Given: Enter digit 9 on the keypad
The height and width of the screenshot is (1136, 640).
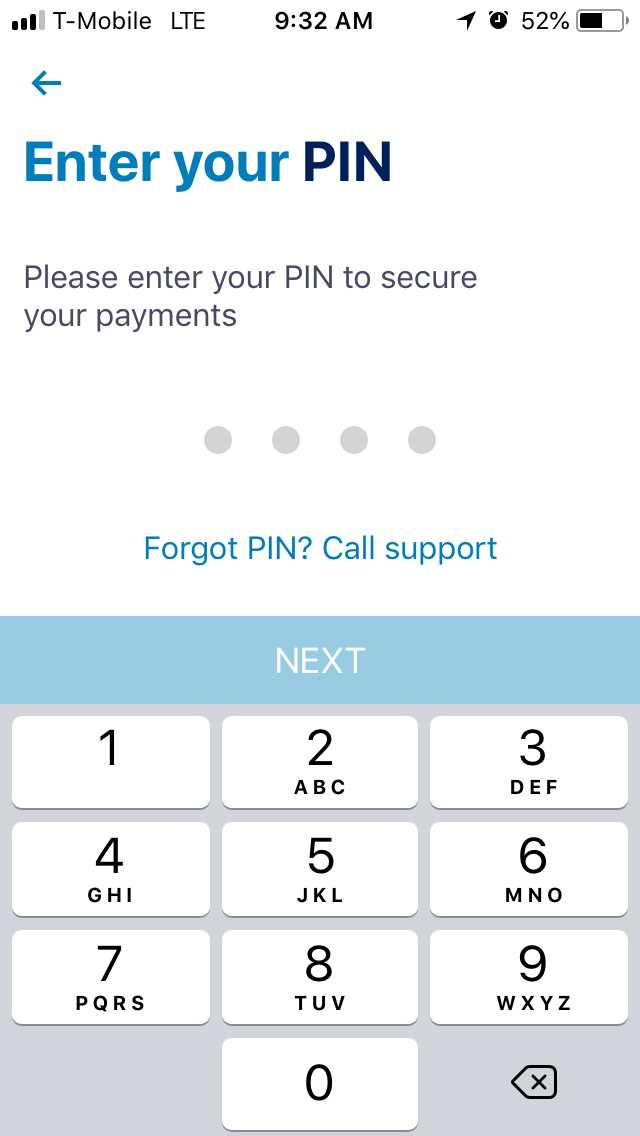Looking at the screenshot, I should click(x=530, y=976).
